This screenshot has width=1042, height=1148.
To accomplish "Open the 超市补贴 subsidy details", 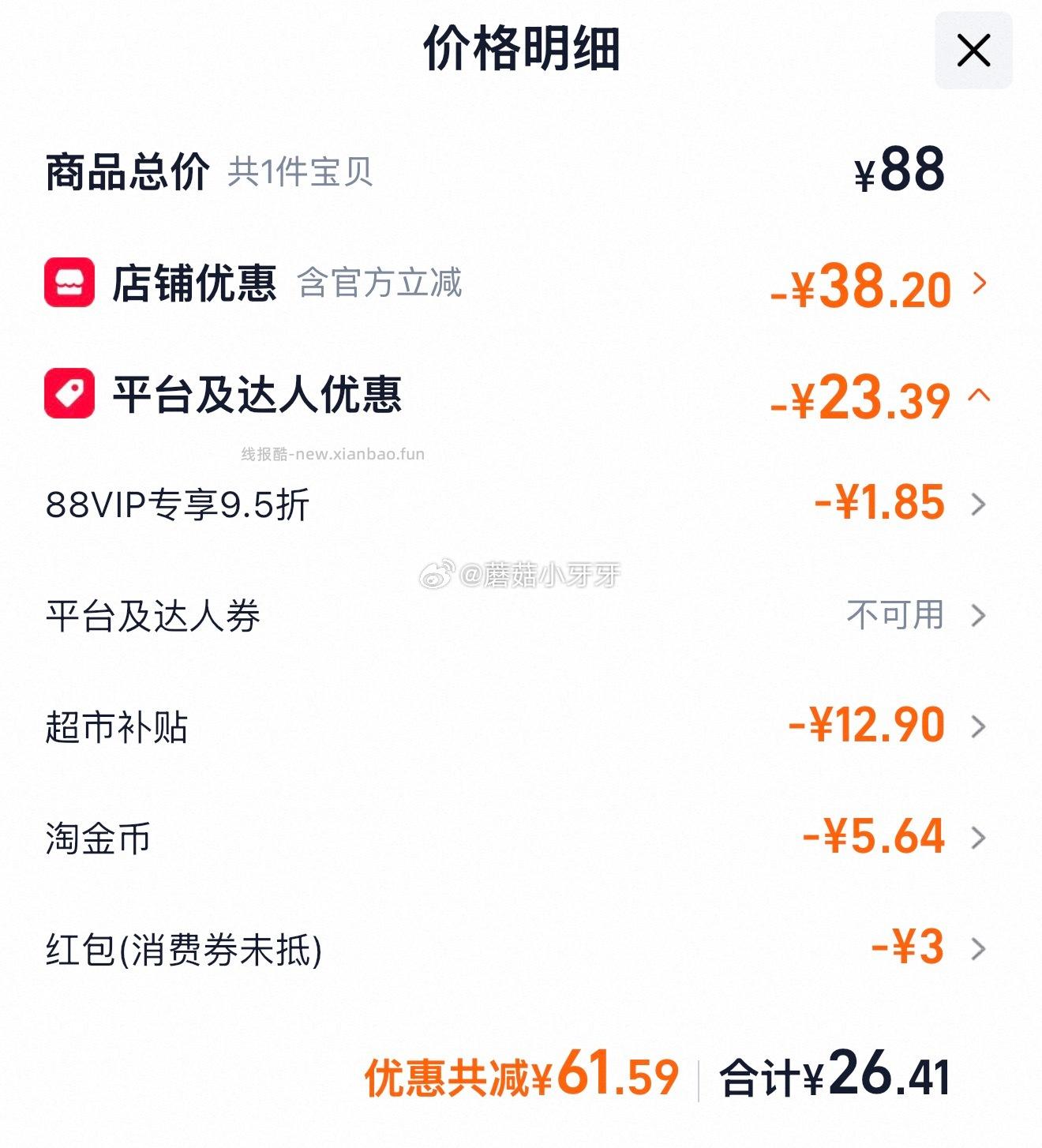I will coord(981,726).
